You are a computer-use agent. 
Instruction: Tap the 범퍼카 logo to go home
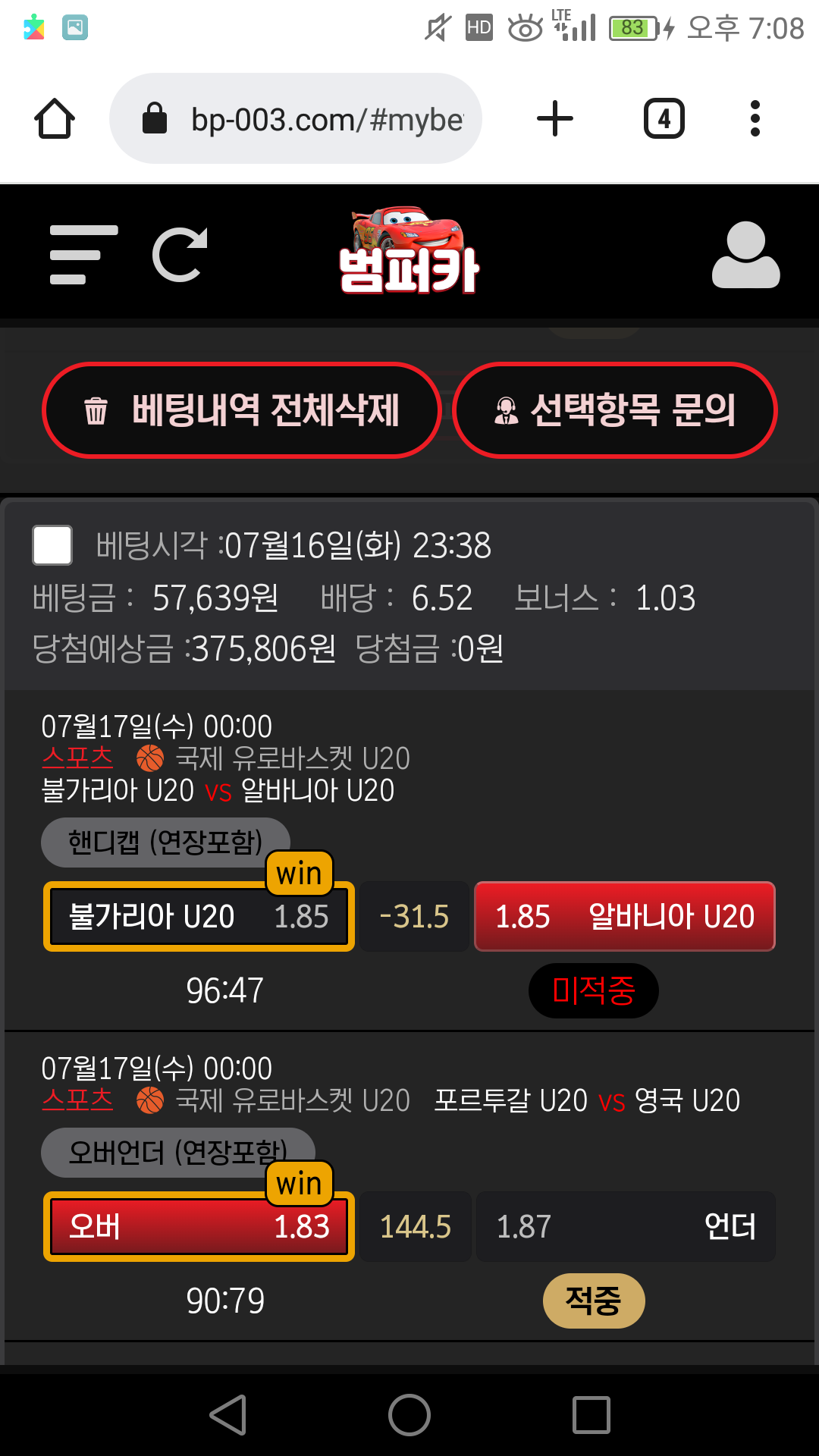(x=409, y=252)
